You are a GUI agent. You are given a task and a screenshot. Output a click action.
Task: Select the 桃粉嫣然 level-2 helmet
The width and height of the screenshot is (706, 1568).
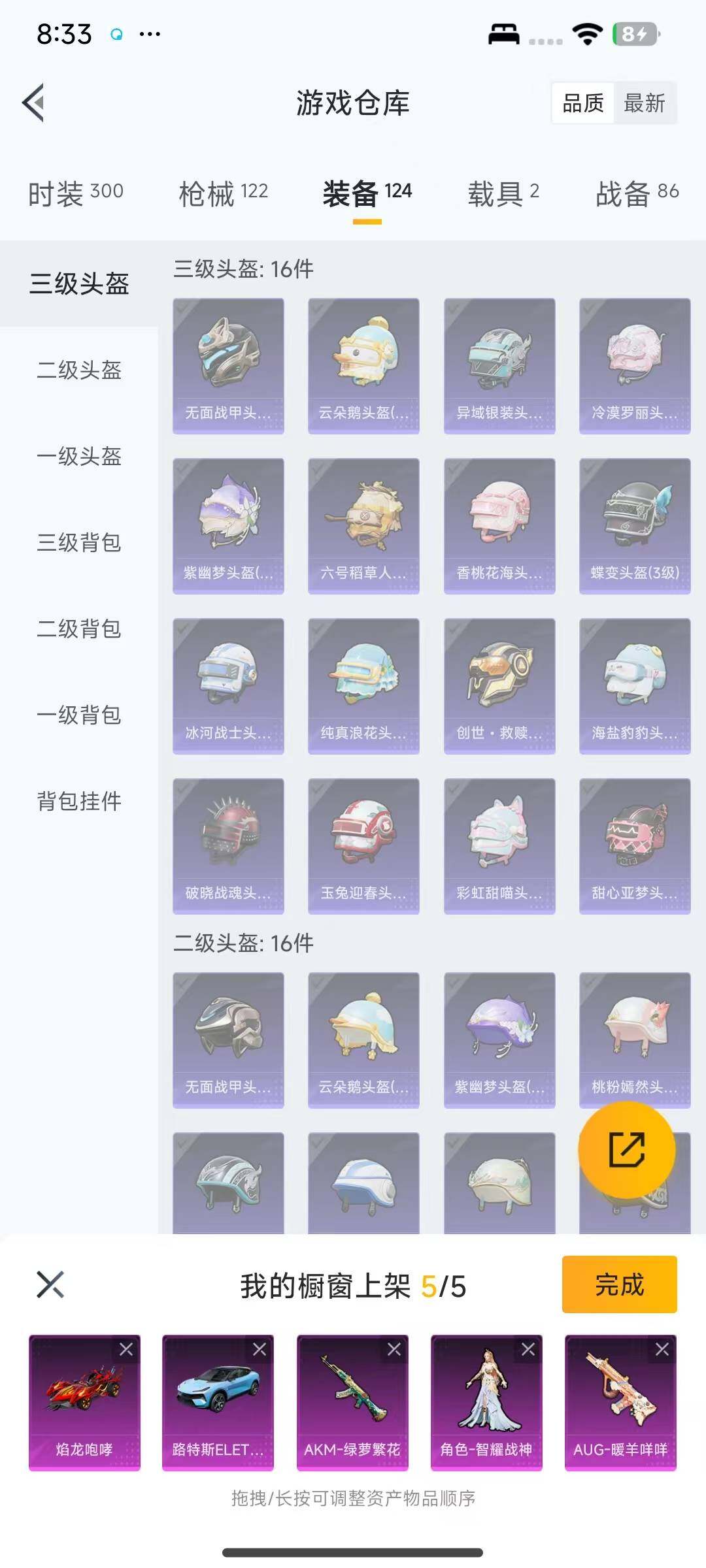tap(635, 1039)
